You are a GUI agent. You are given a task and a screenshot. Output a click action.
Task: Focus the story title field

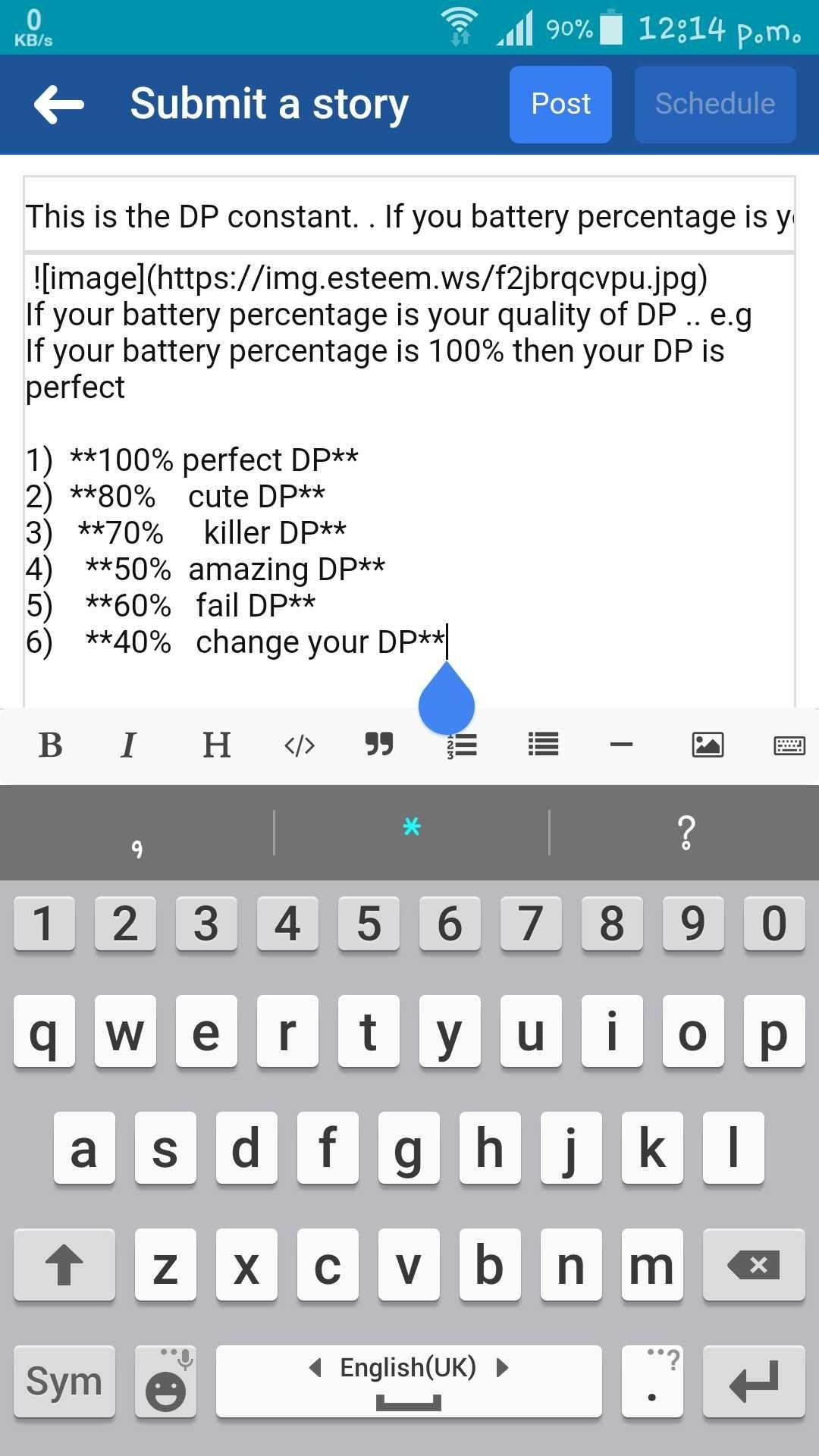pos(409,215)
